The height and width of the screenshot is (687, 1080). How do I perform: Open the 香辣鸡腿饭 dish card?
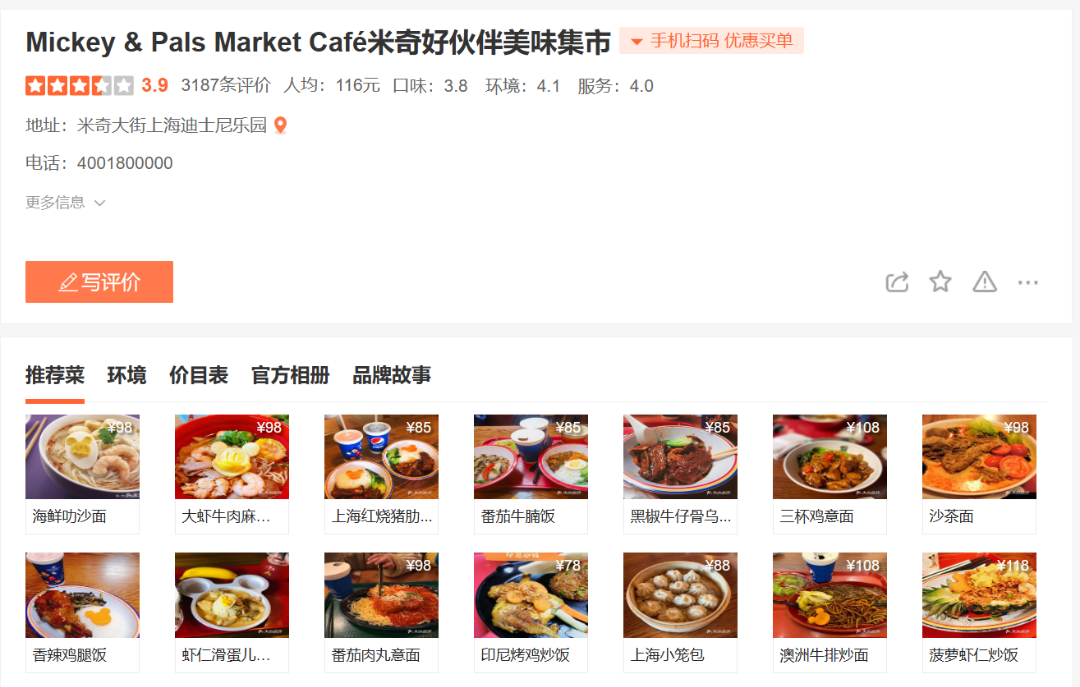[82, 611]
